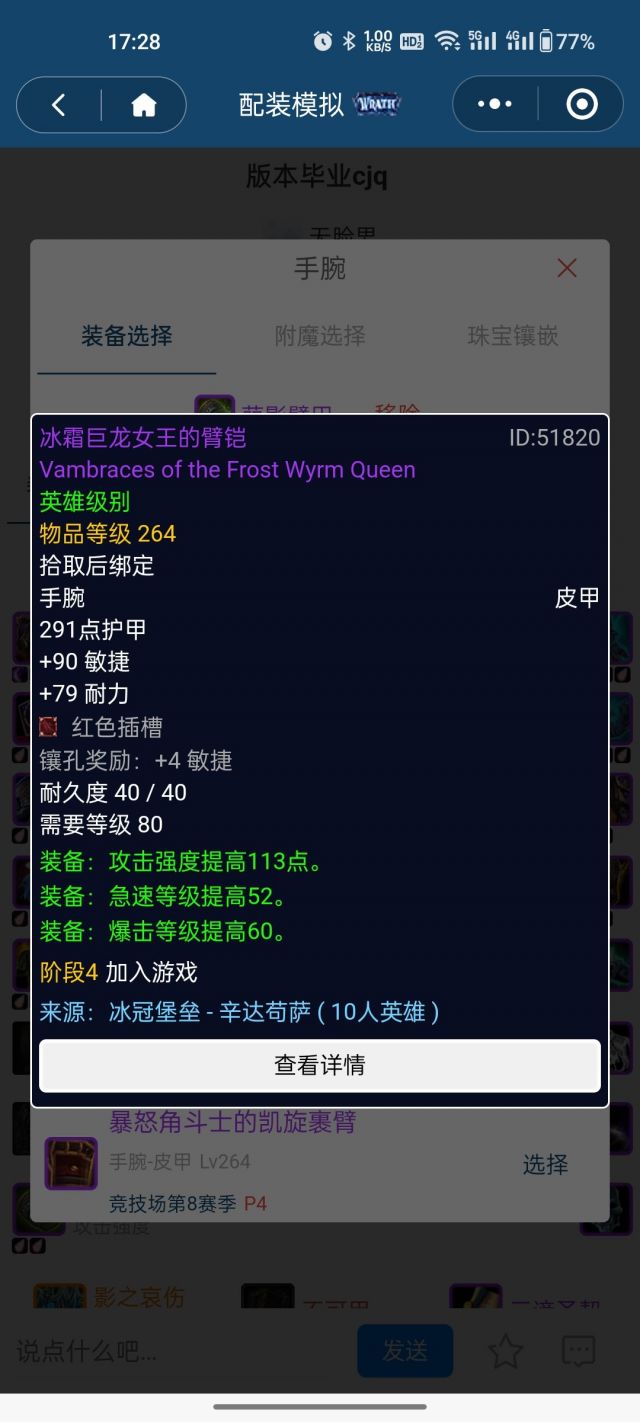The image size is (640, 1422).
Task: Switch to the 附魔选择 tab
Action: (x=320, y=336)
